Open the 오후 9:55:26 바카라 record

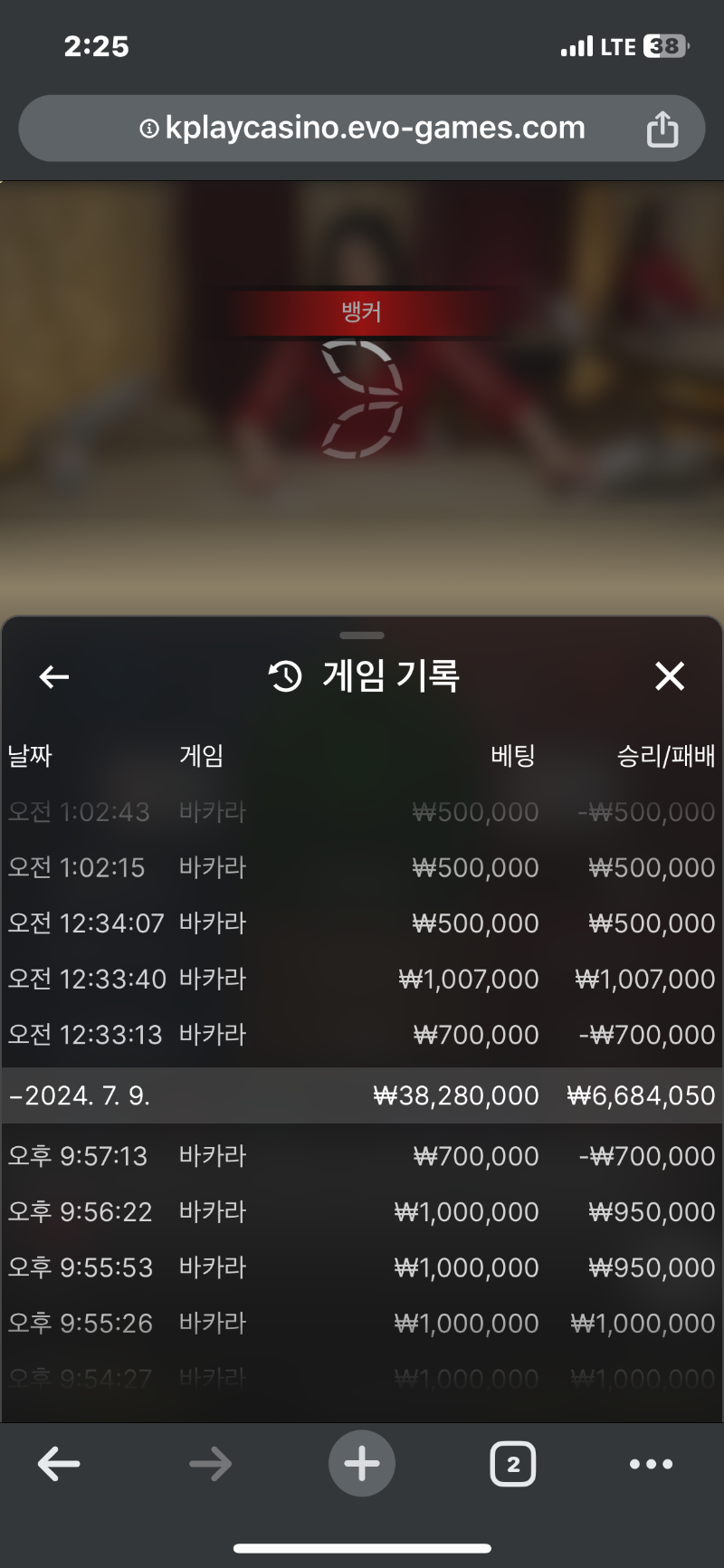362,1324
